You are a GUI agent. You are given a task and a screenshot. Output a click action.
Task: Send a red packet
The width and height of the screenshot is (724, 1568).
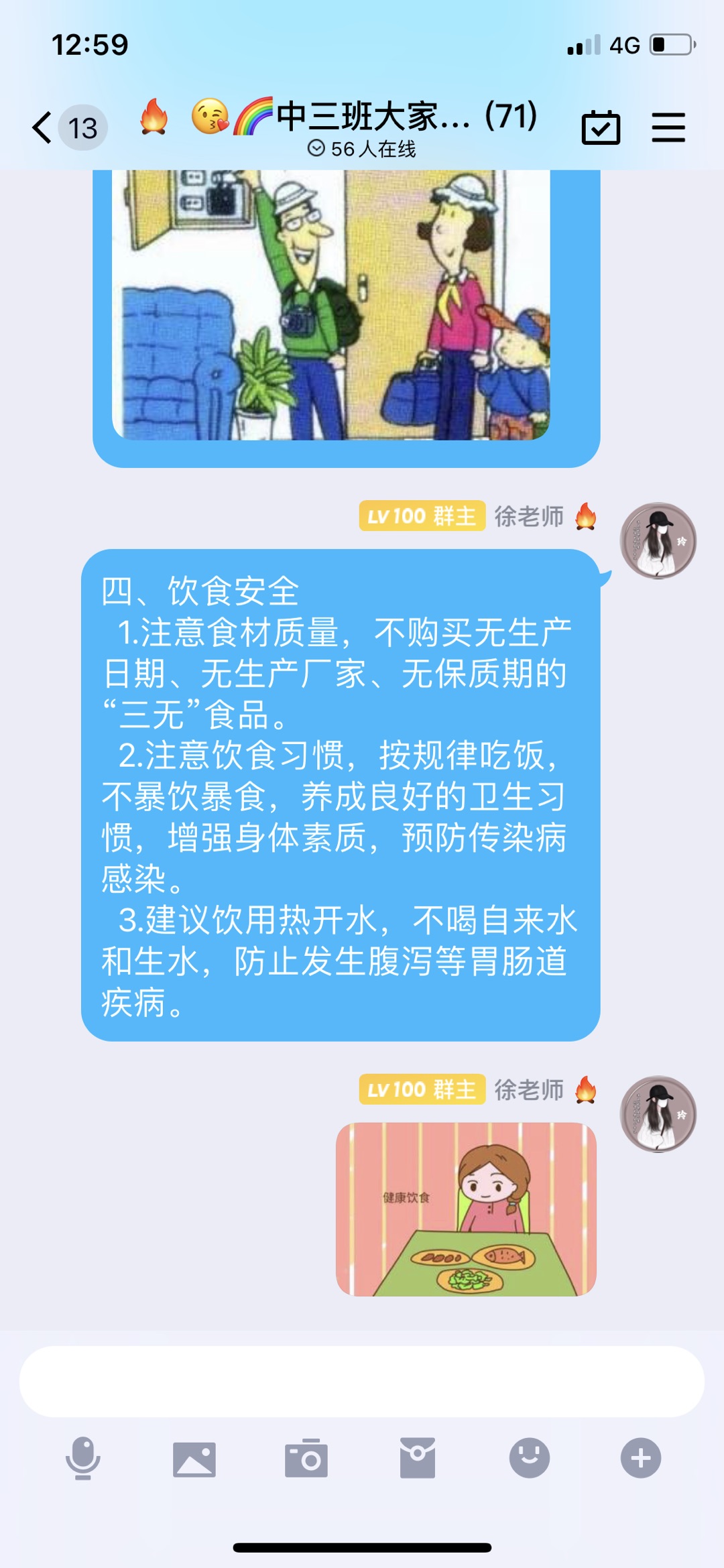tap(418, 1458)
